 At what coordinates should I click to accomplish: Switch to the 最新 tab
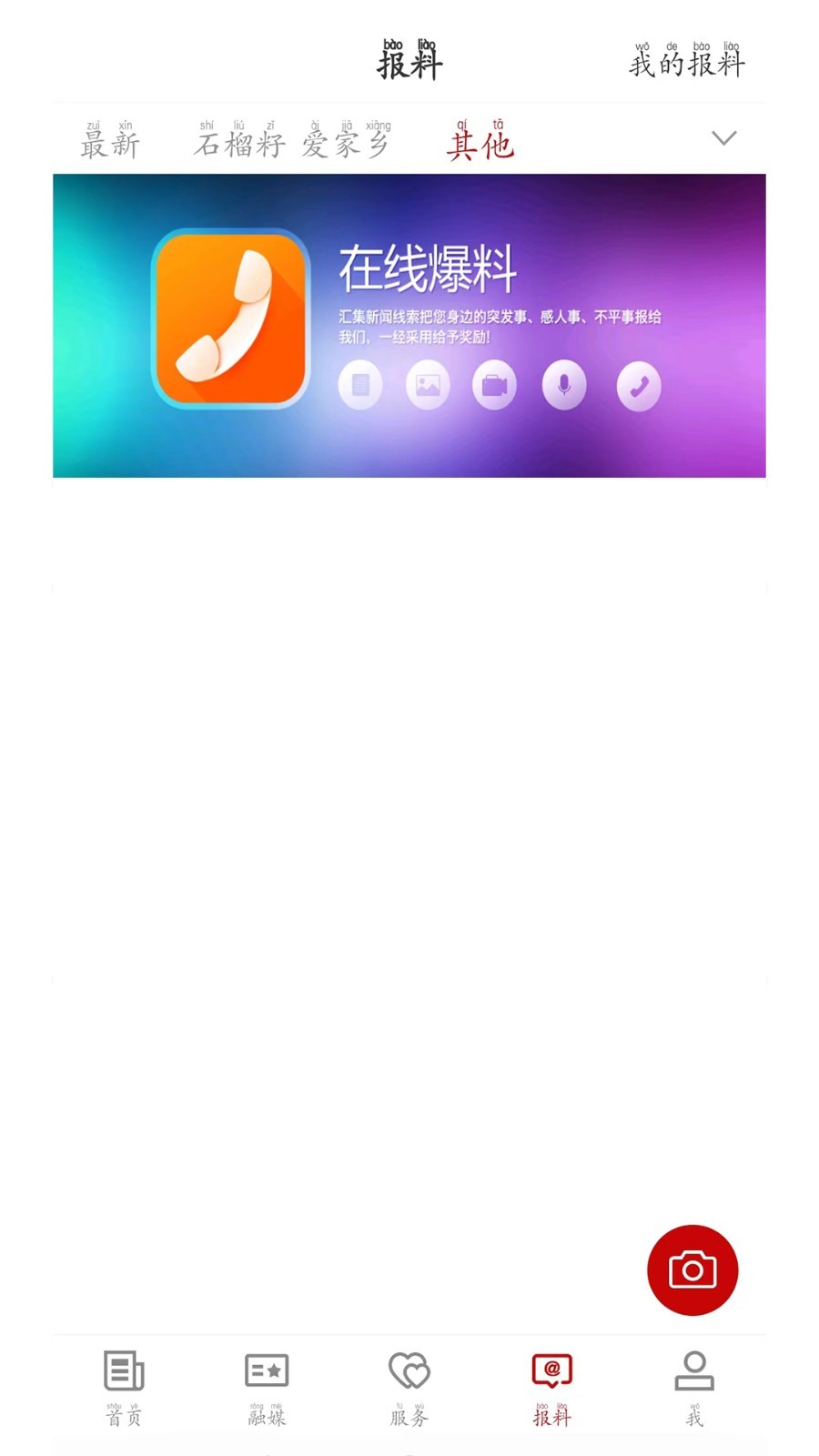(110, 143)
